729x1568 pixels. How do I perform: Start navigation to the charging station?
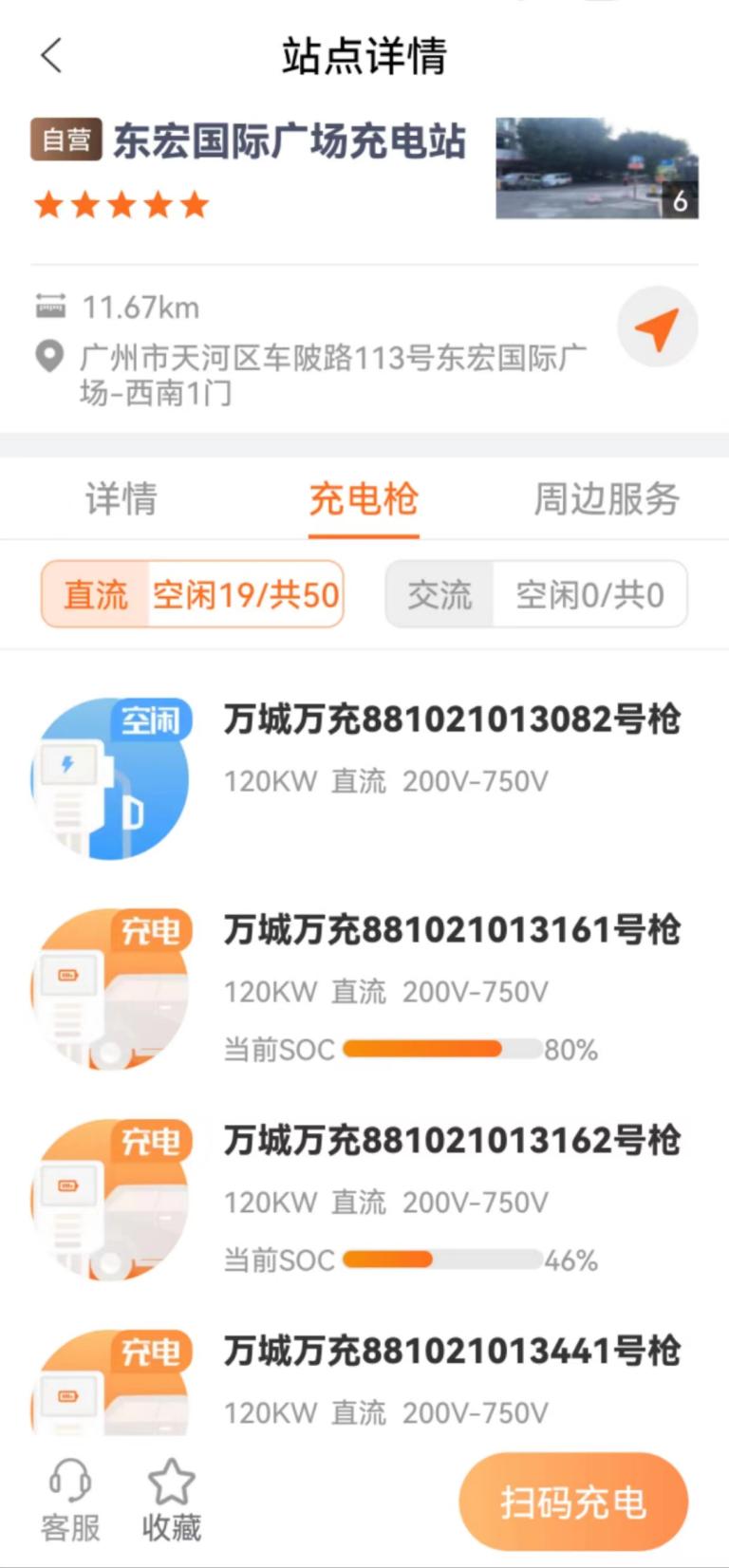point(657,327)
